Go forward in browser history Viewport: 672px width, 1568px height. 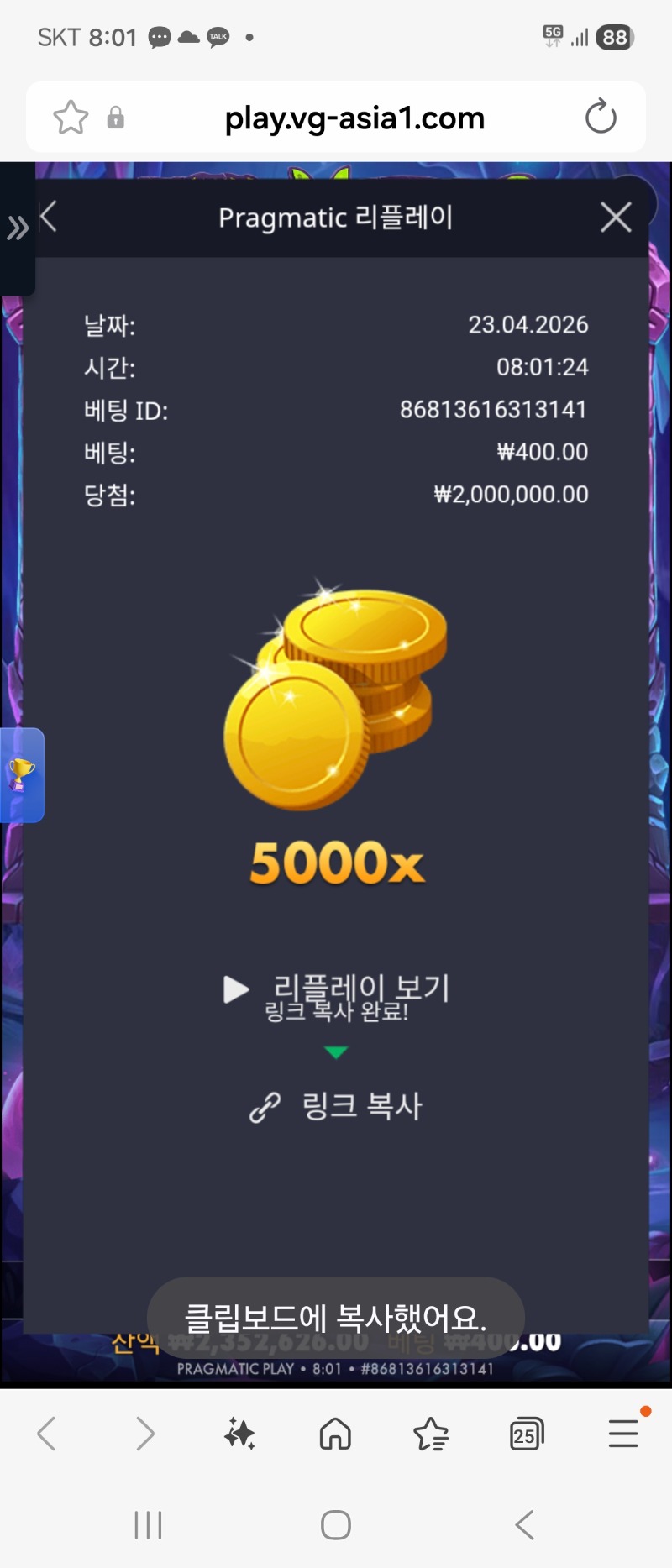click(x=144, y=1434)
